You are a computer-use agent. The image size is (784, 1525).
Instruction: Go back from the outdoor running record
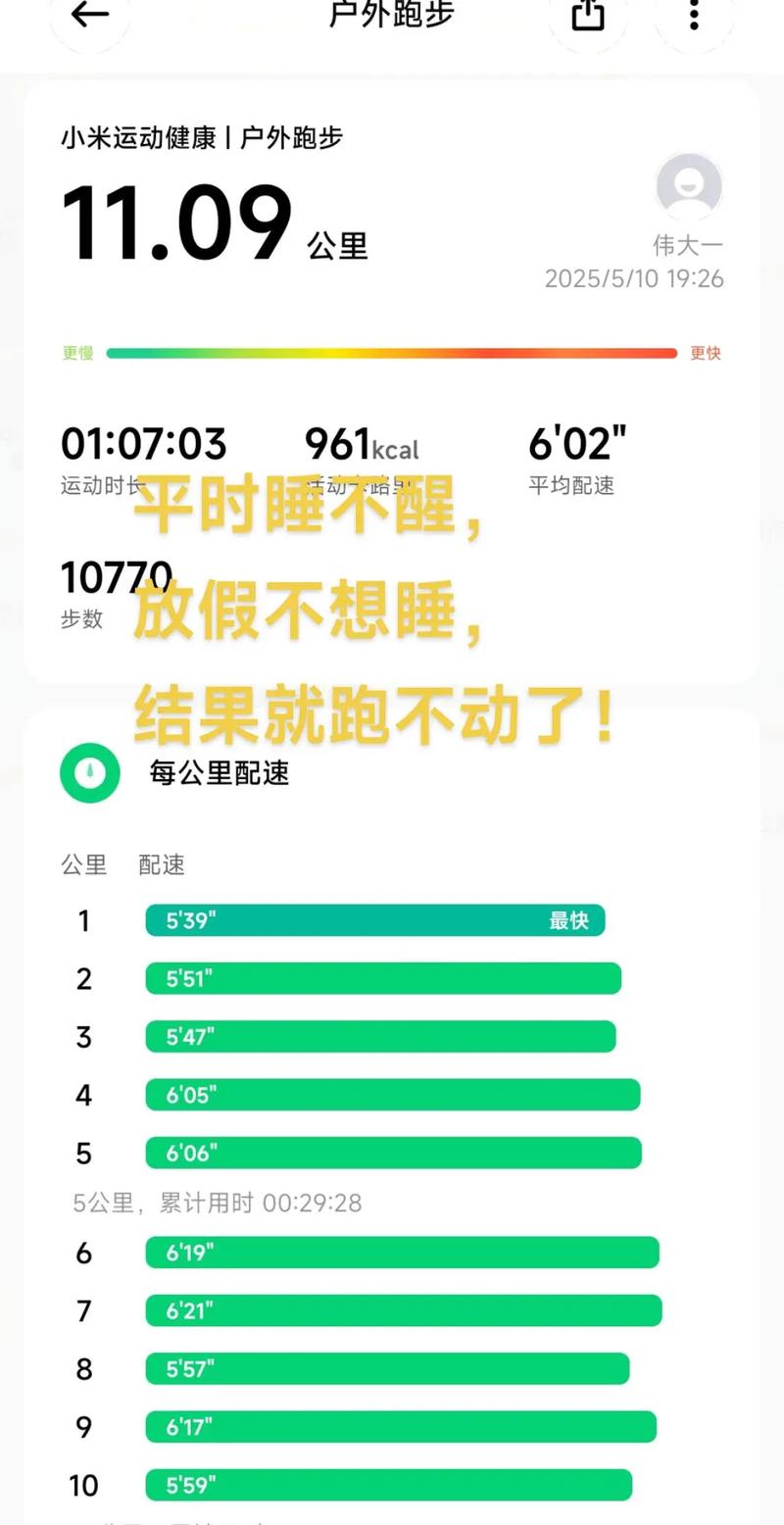89,14
